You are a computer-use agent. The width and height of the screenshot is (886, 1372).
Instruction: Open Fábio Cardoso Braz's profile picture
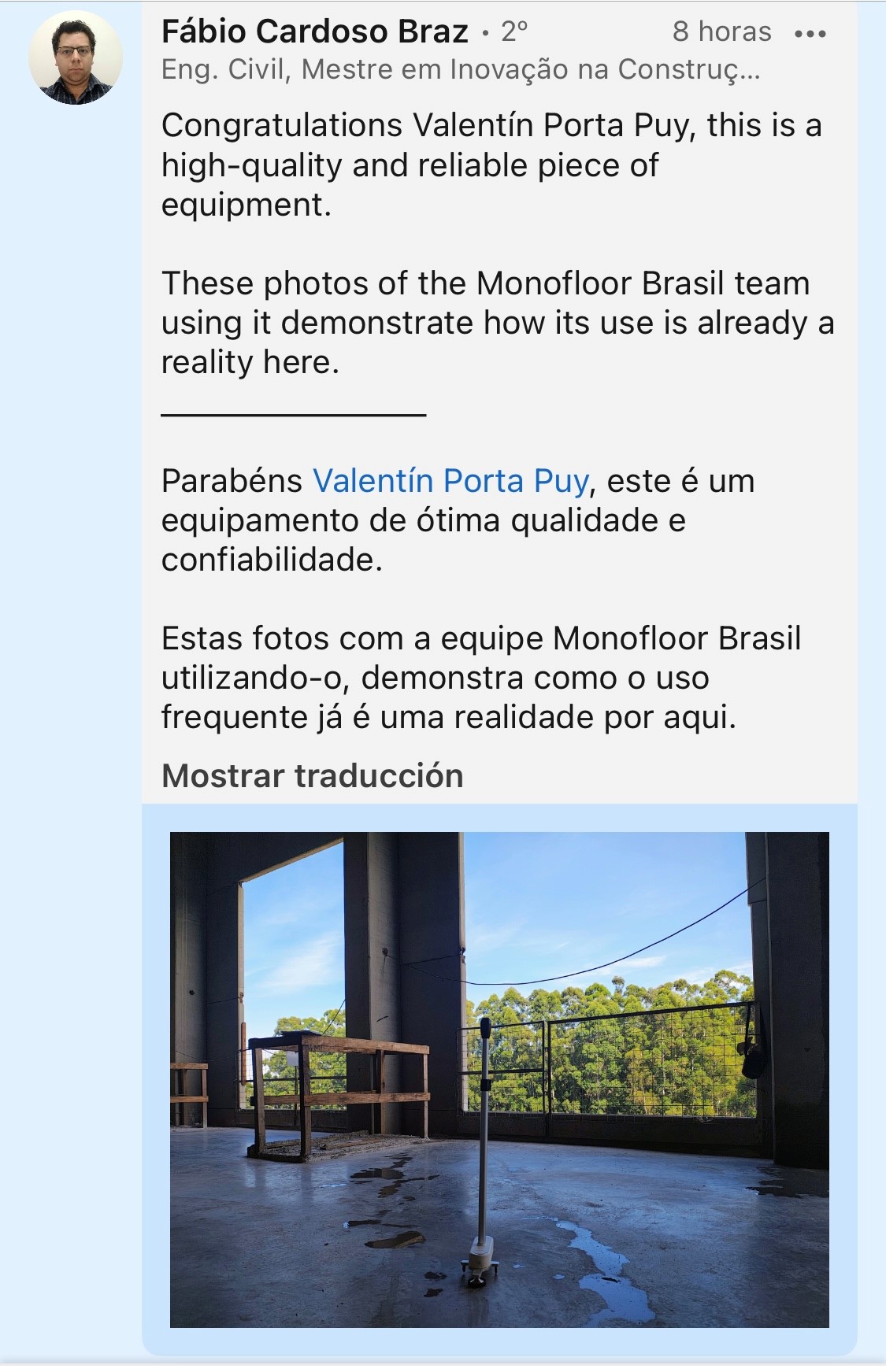pos(76,57)
